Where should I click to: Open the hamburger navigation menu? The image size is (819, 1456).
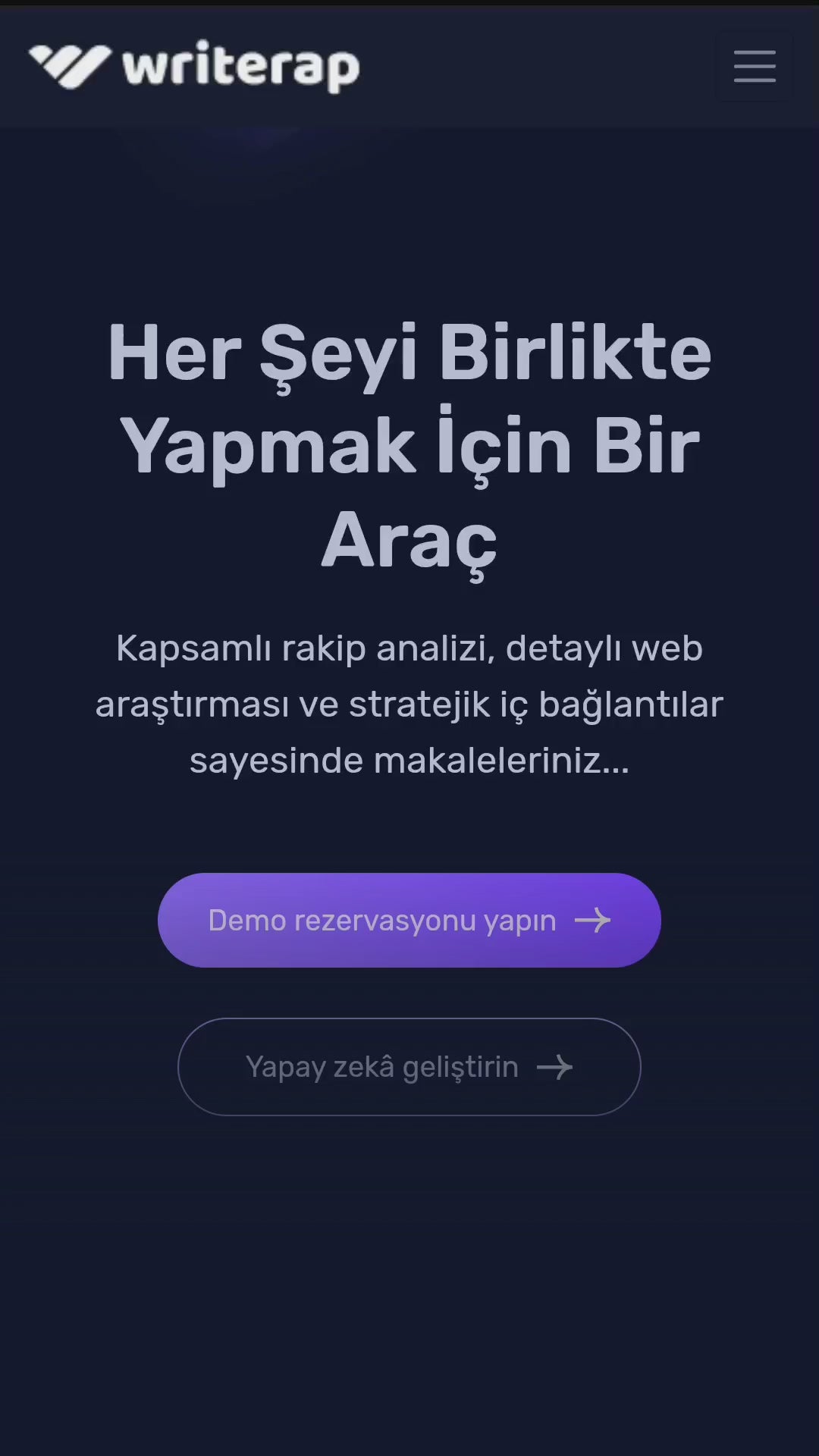click(755, 67)
